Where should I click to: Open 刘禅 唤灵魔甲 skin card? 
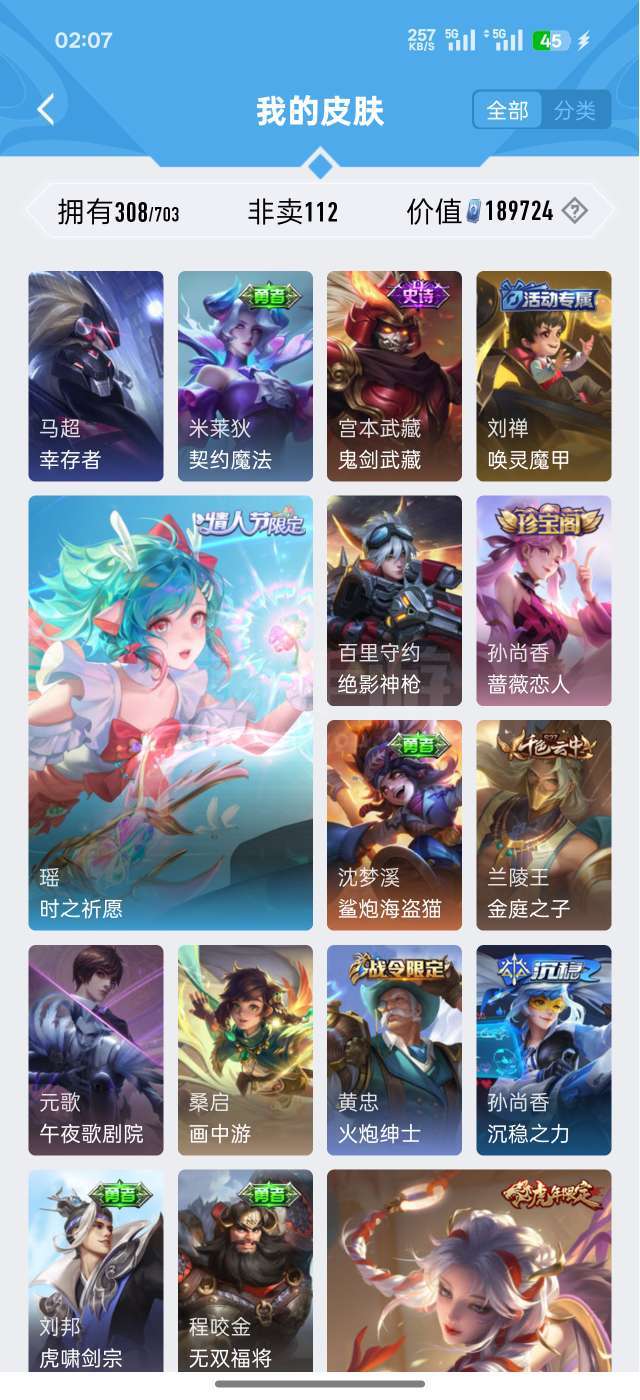point(544,376)
